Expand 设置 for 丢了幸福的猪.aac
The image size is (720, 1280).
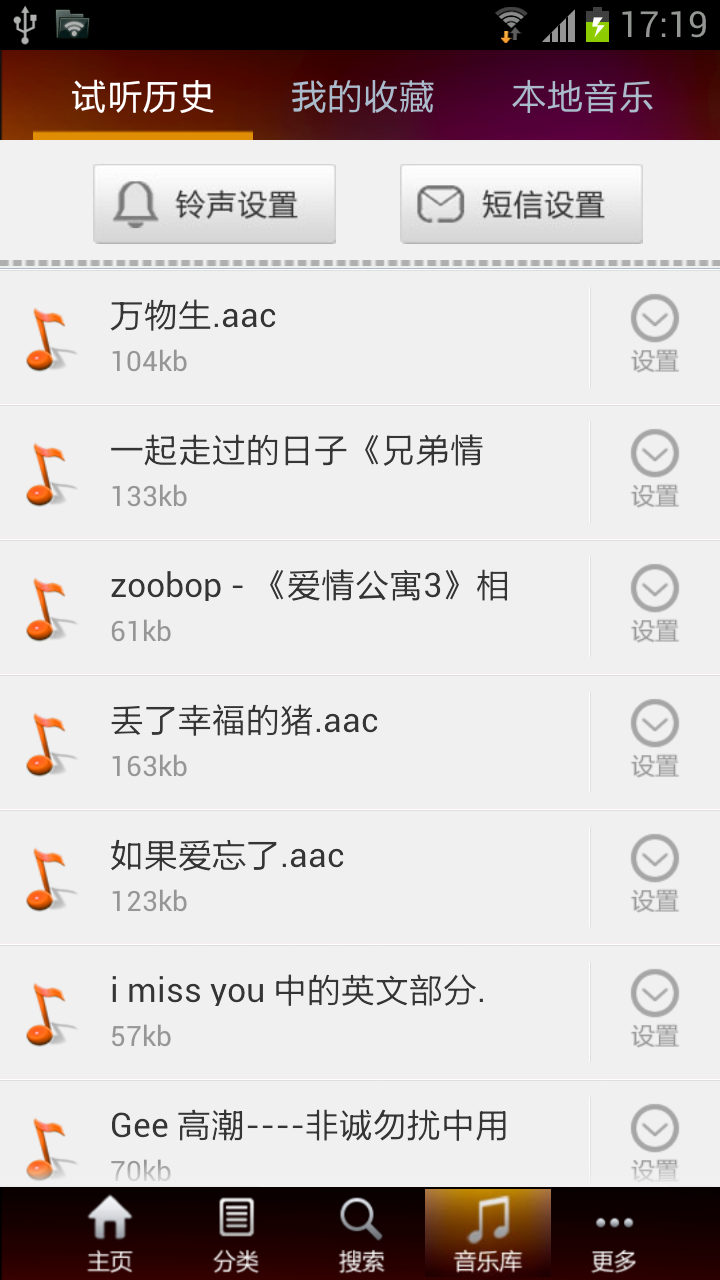[x=655, y=742]
